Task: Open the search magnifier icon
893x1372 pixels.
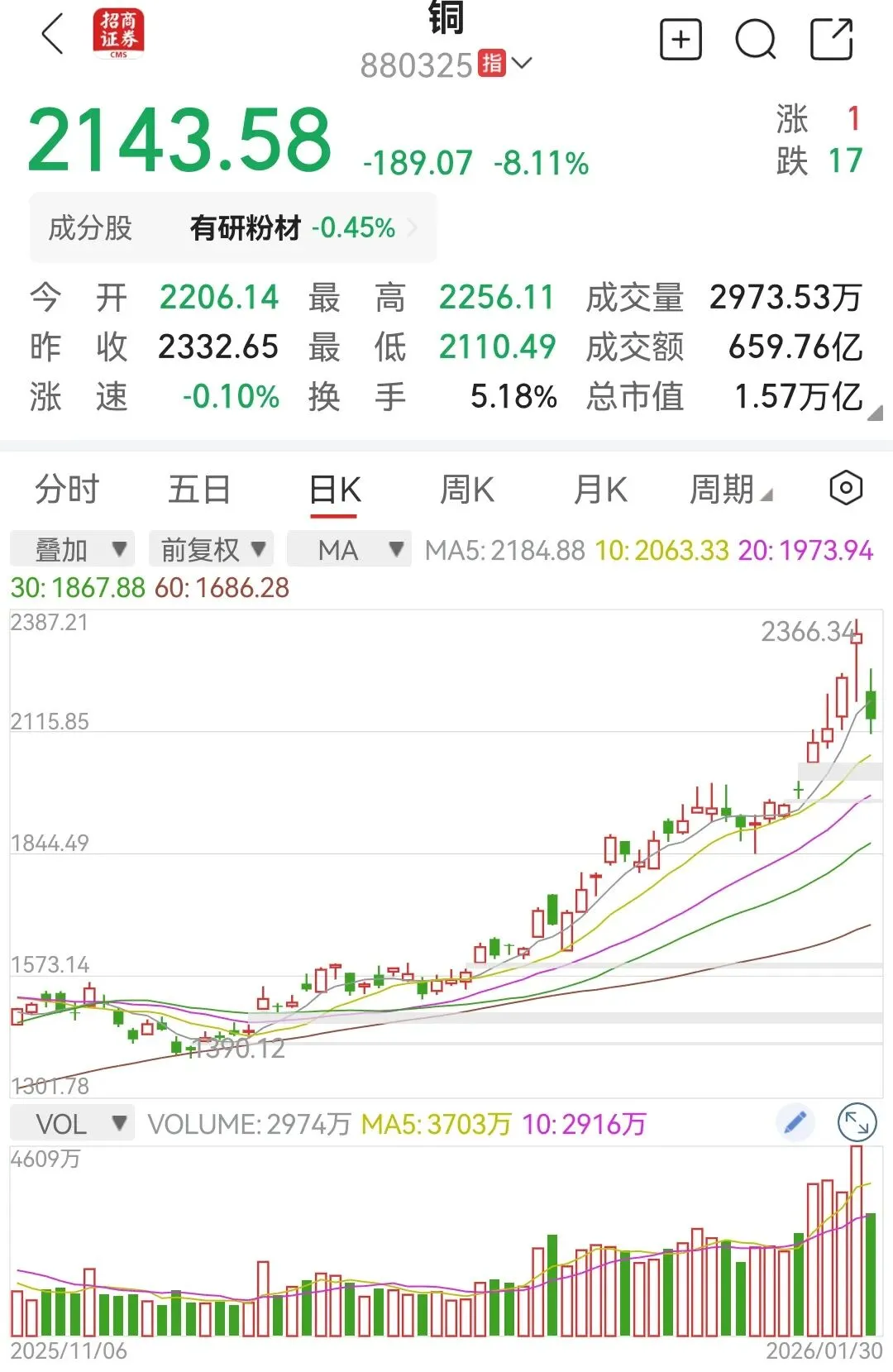Action: pos(756,40)
